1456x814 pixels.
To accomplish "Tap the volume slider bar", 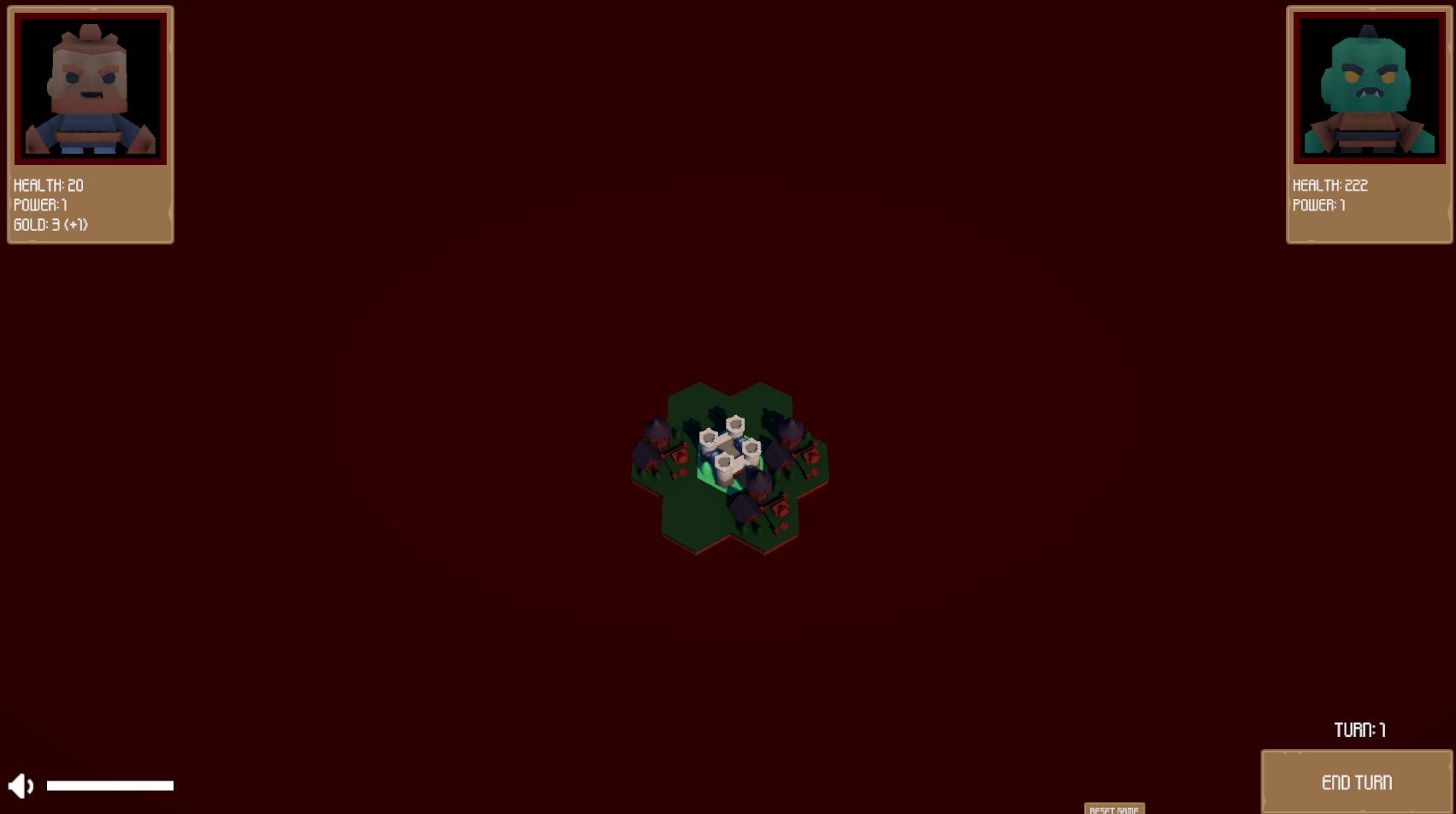I will coord(109,785).
